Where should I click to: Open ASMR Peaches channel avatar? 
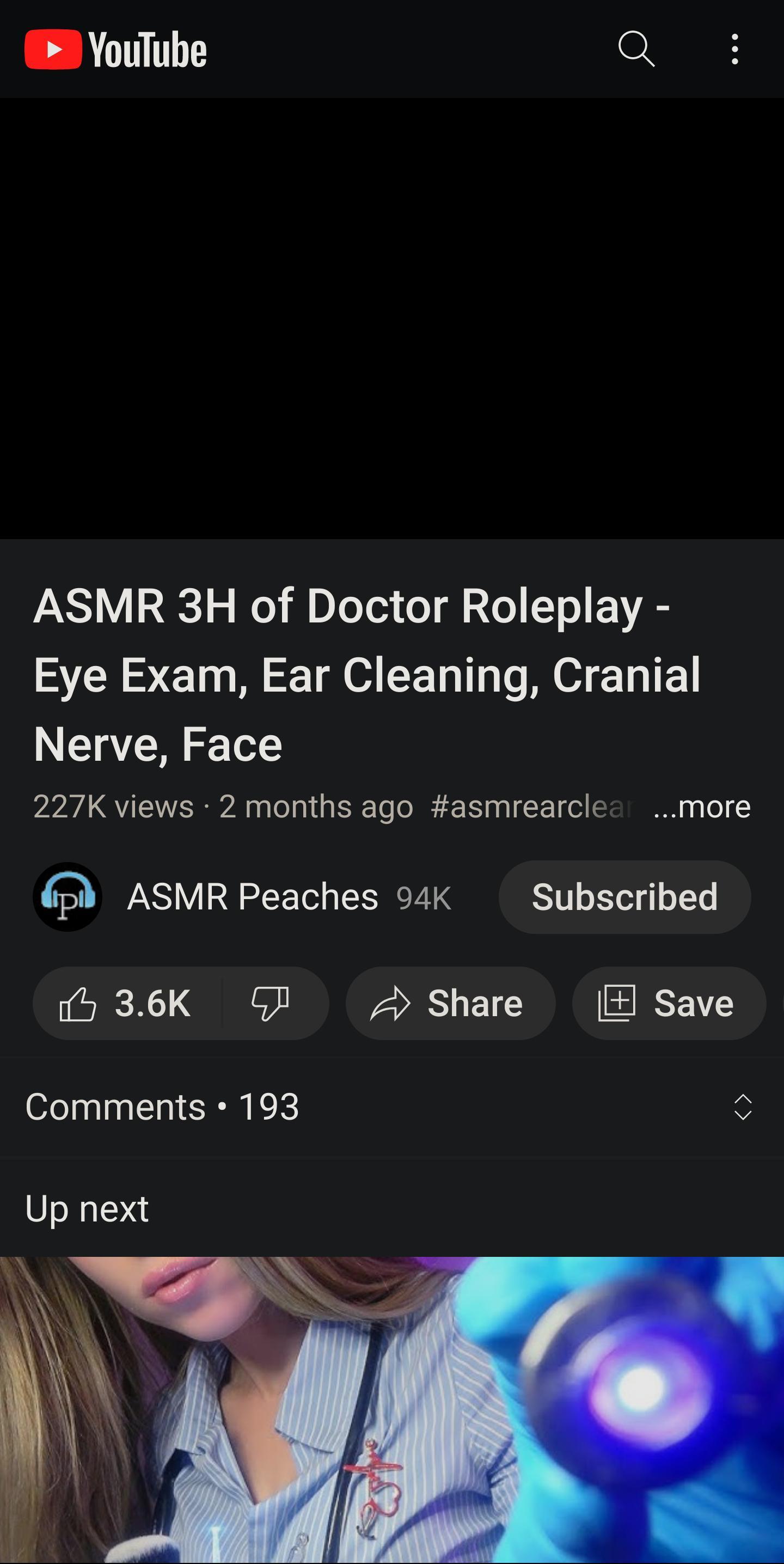tap(68, 897)
